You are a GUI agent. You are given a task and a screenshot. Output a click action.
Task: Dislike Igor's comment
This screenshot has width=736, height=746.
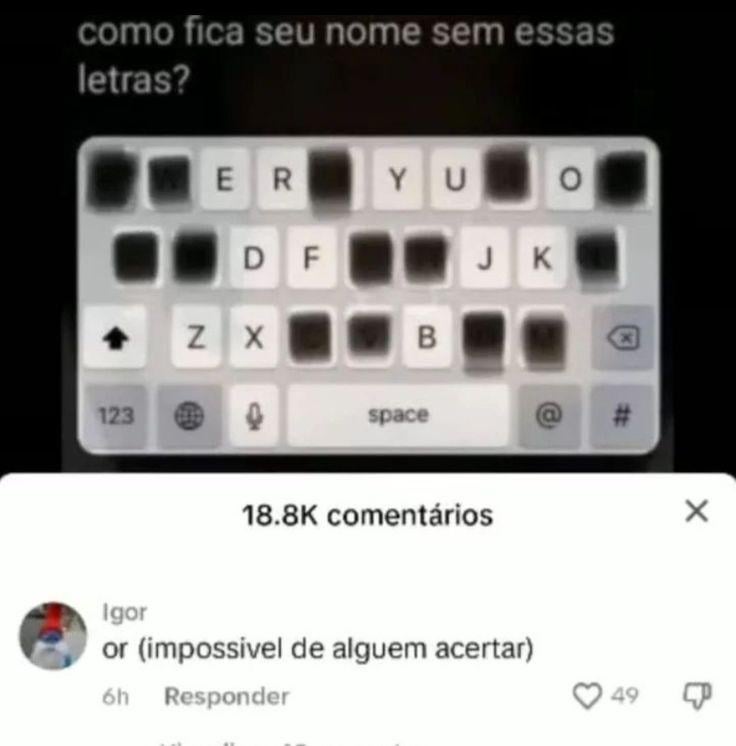[696, 696]
